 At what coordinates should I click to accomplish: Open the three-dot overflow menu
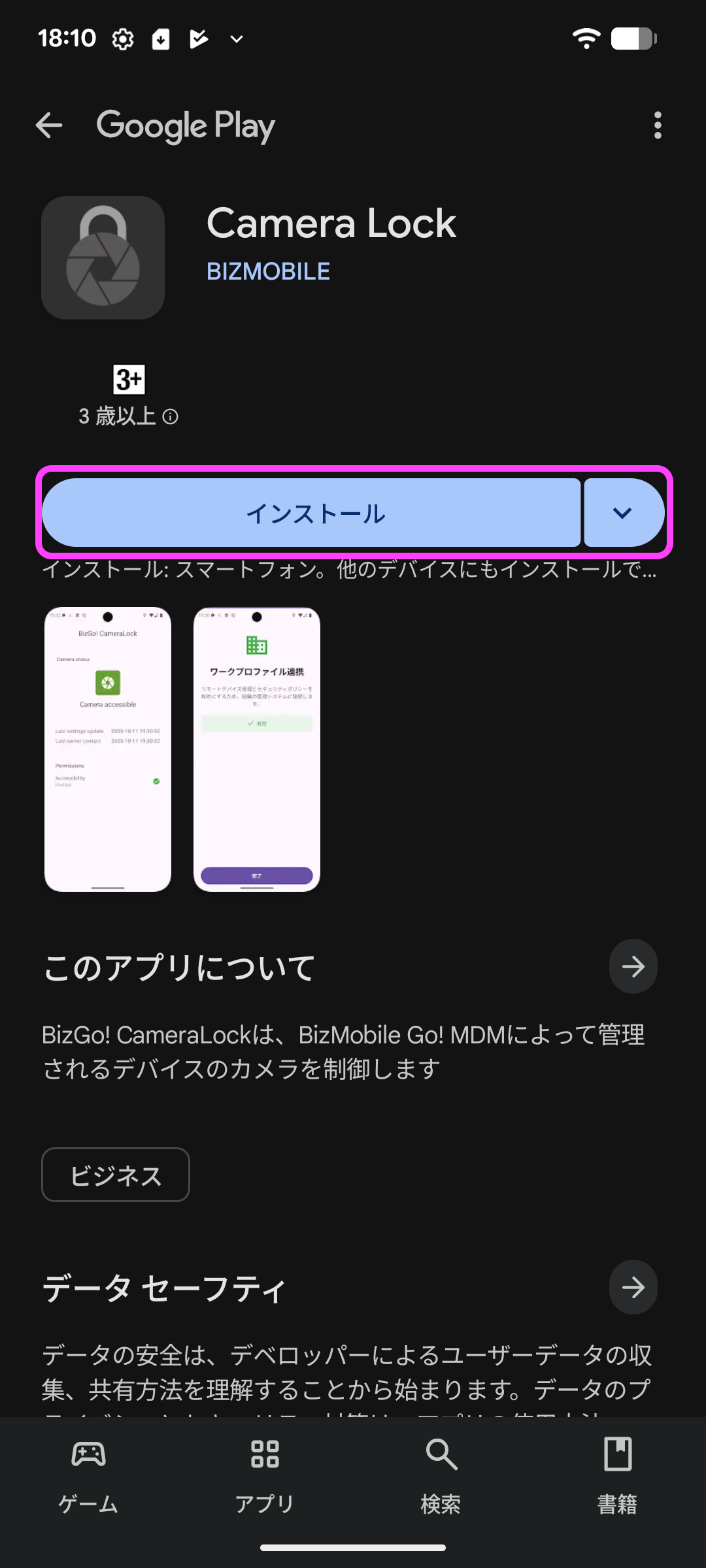(657, 125)
